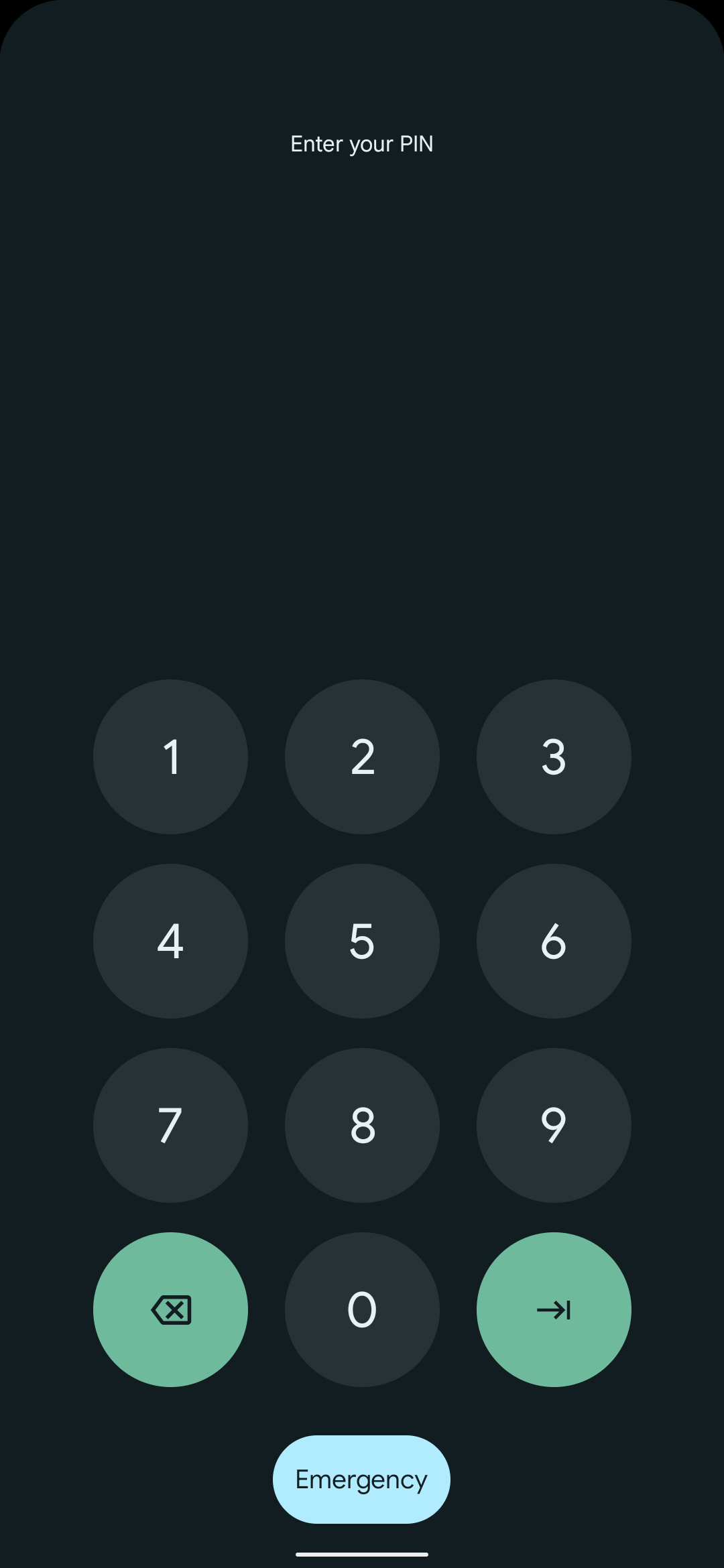Enter digit 2 on the keypad
The height and width of the screenshot is (1568, 724).
pyautogui.click(x=362, y=757)
